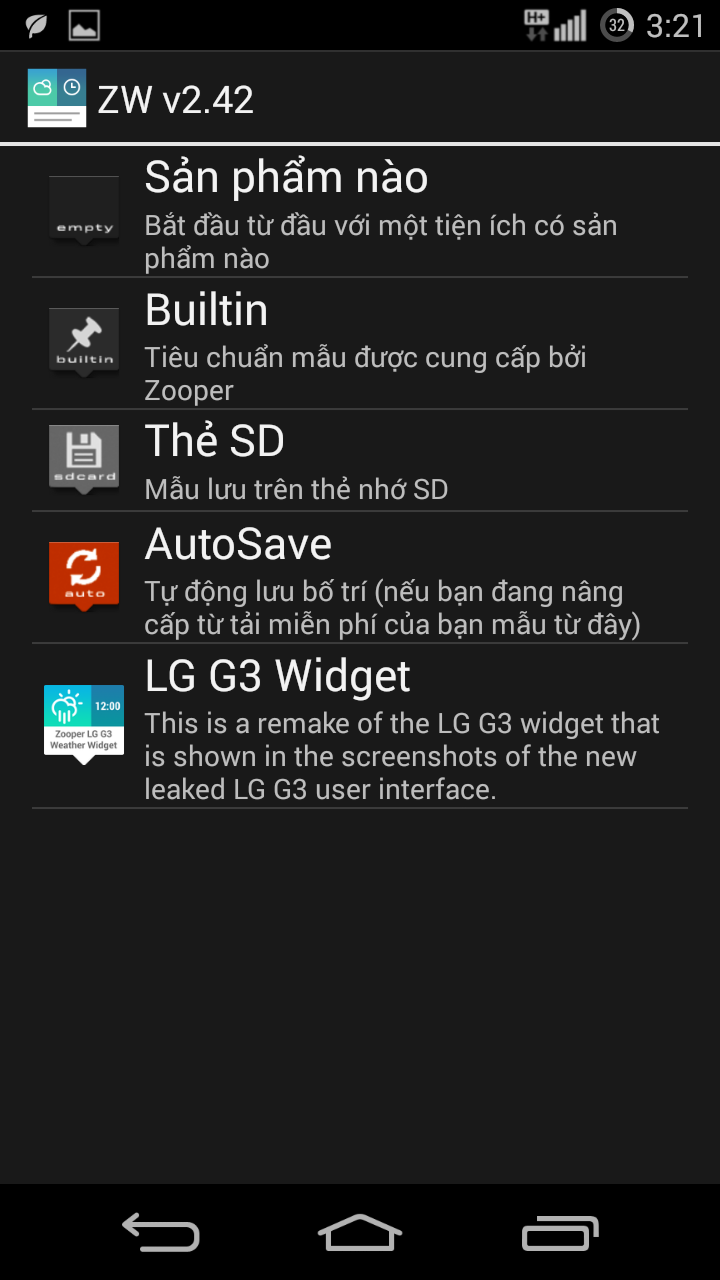Viewport: 720px width, 1280px height.
Task: Open the Recent apps button
Action: [x=560, y=1233]
